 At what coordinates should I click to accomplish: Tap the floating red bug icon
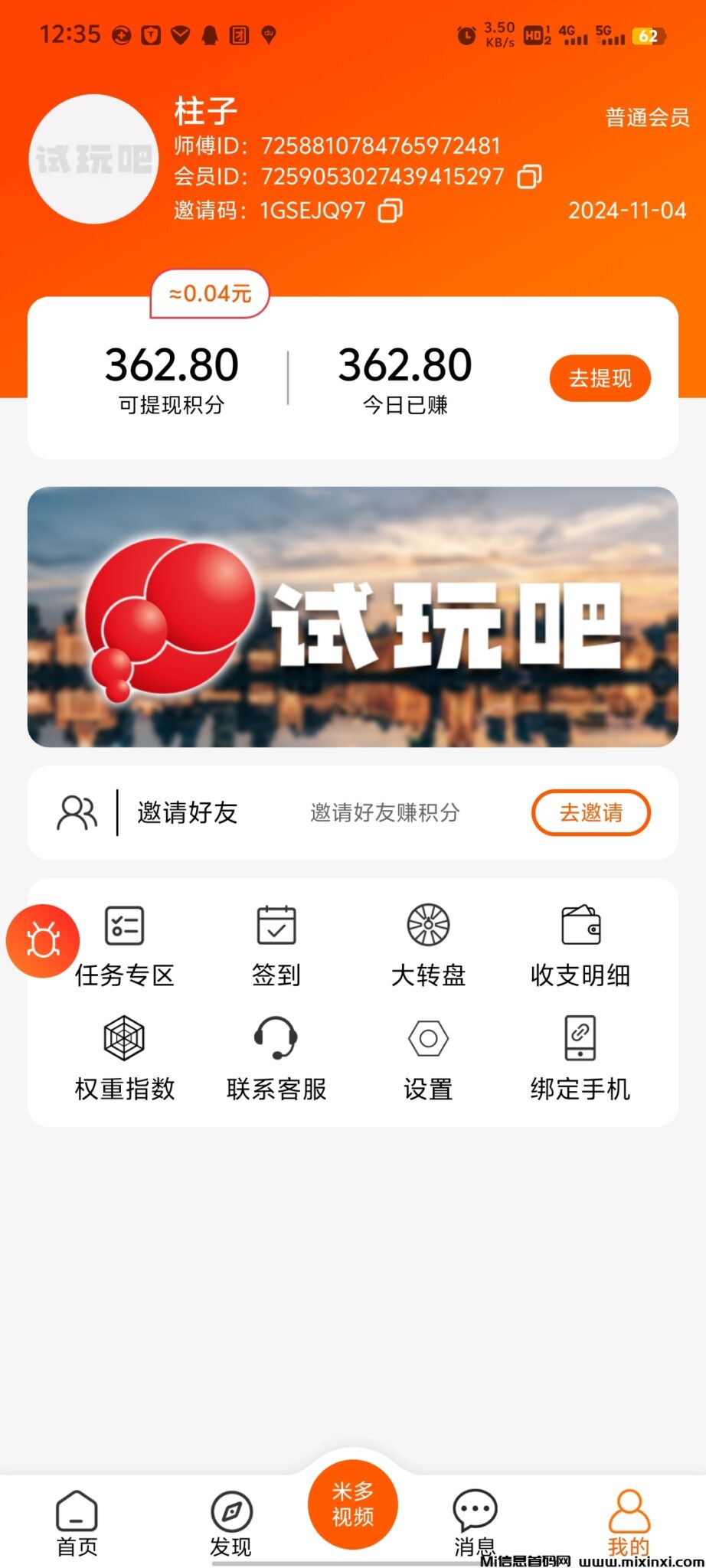pos(42,940)
